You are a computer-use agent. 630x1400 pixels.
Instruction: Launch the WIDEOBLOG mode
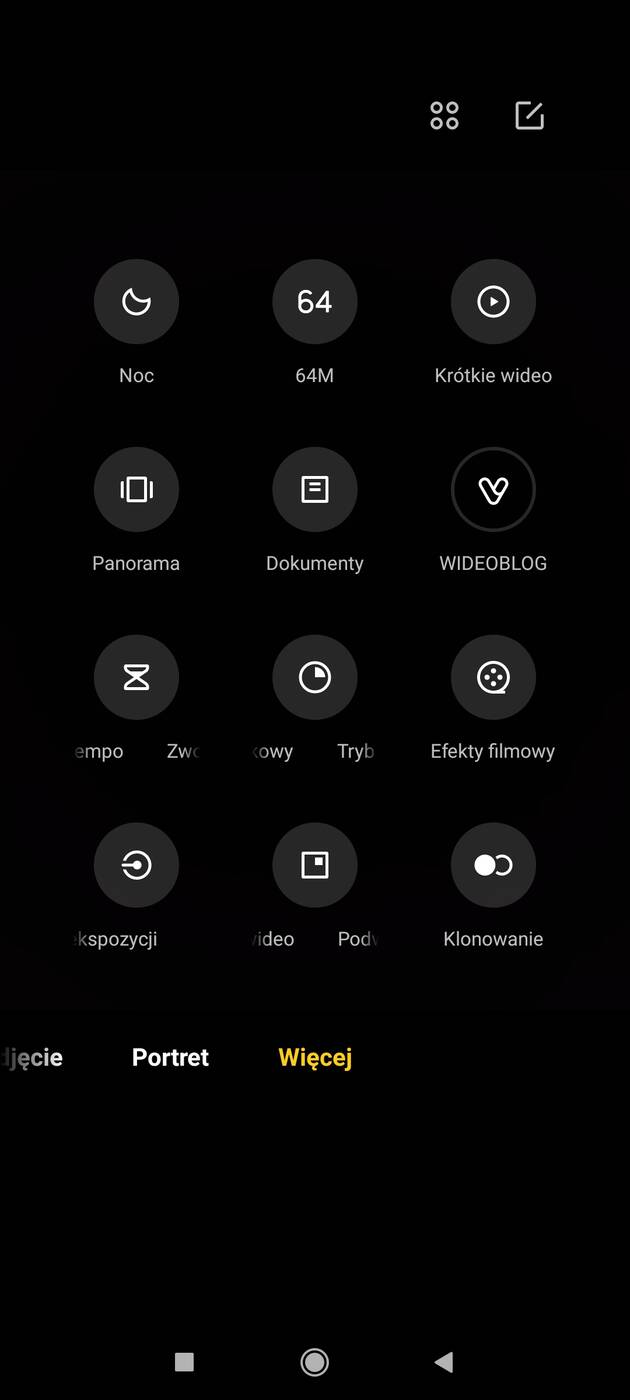tap(493, 490)
